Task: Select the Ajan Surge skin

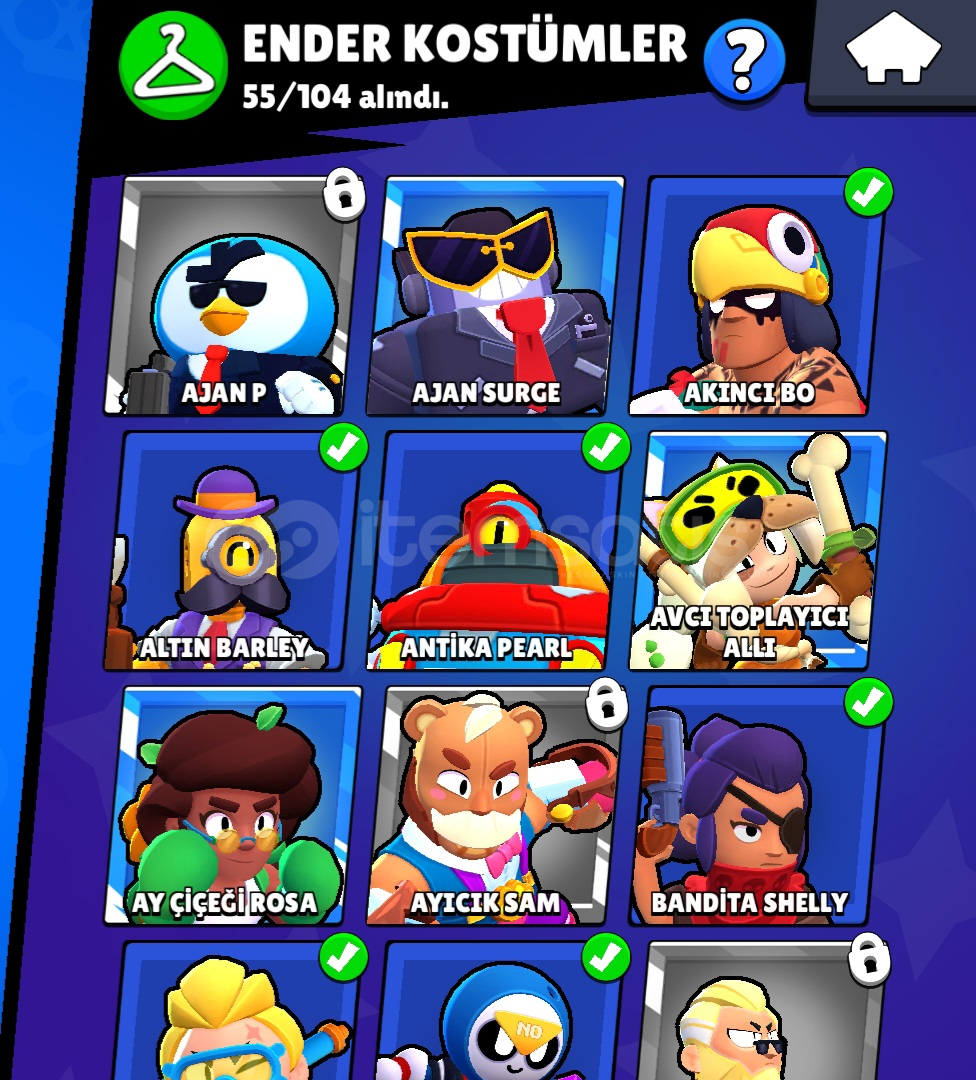Action: [x=495, y=298]
